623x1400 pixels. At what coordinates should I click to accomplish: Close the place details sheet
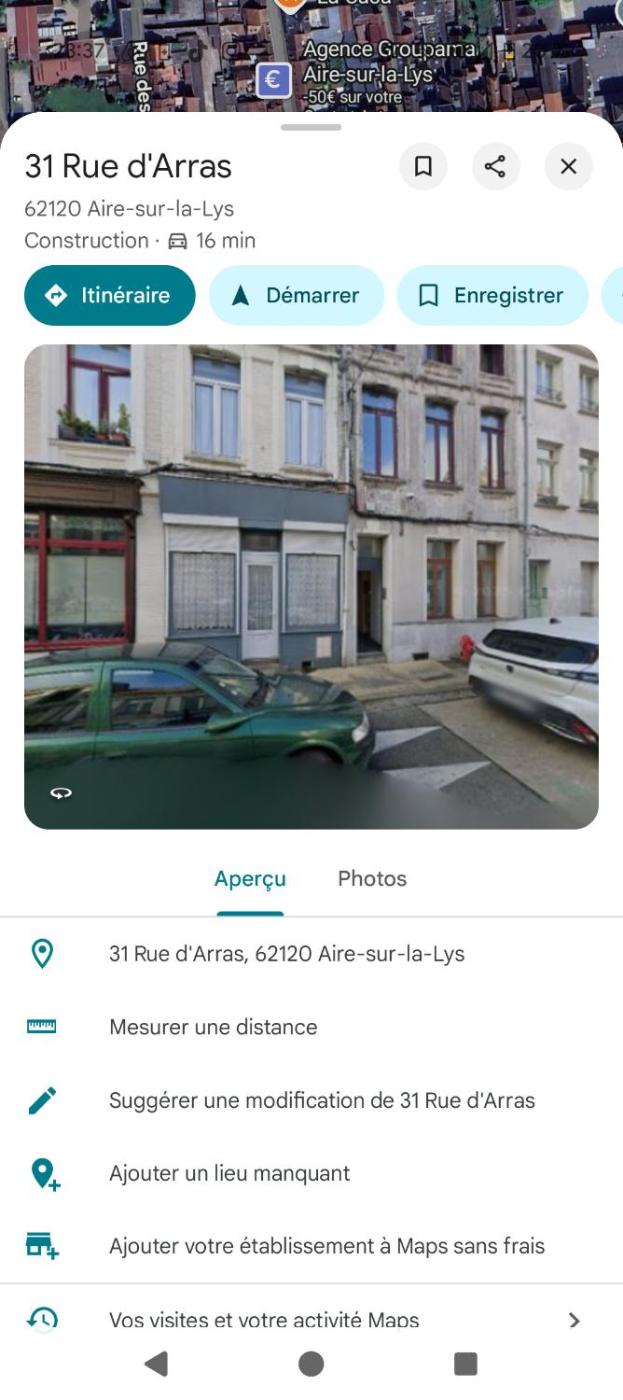(x=568, y=167)
